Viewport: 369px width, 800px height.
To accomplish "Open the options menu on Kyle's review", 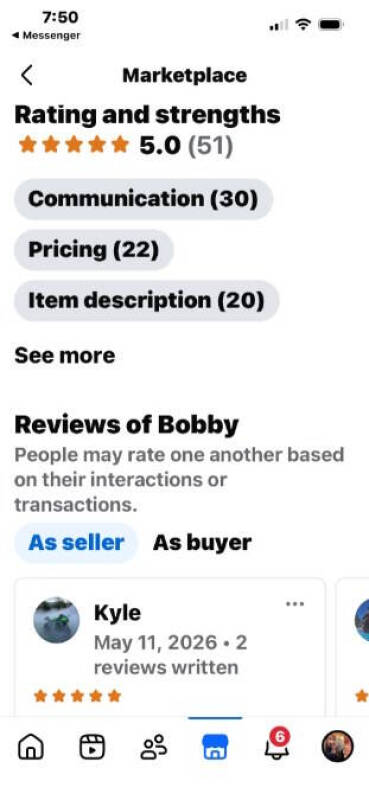I will click(295, 604).
